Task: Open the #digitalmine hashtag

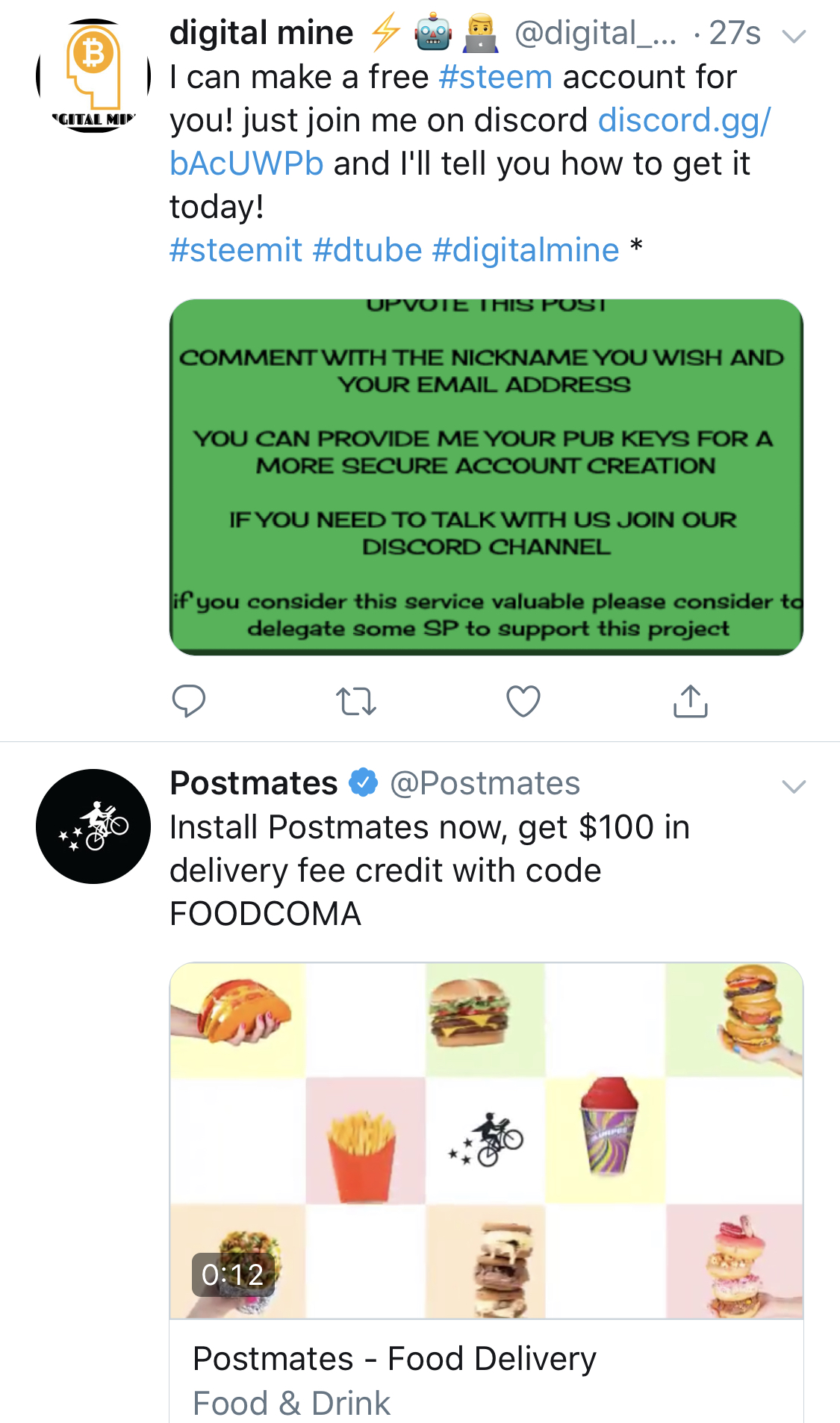Action: [x=525, y=250]
